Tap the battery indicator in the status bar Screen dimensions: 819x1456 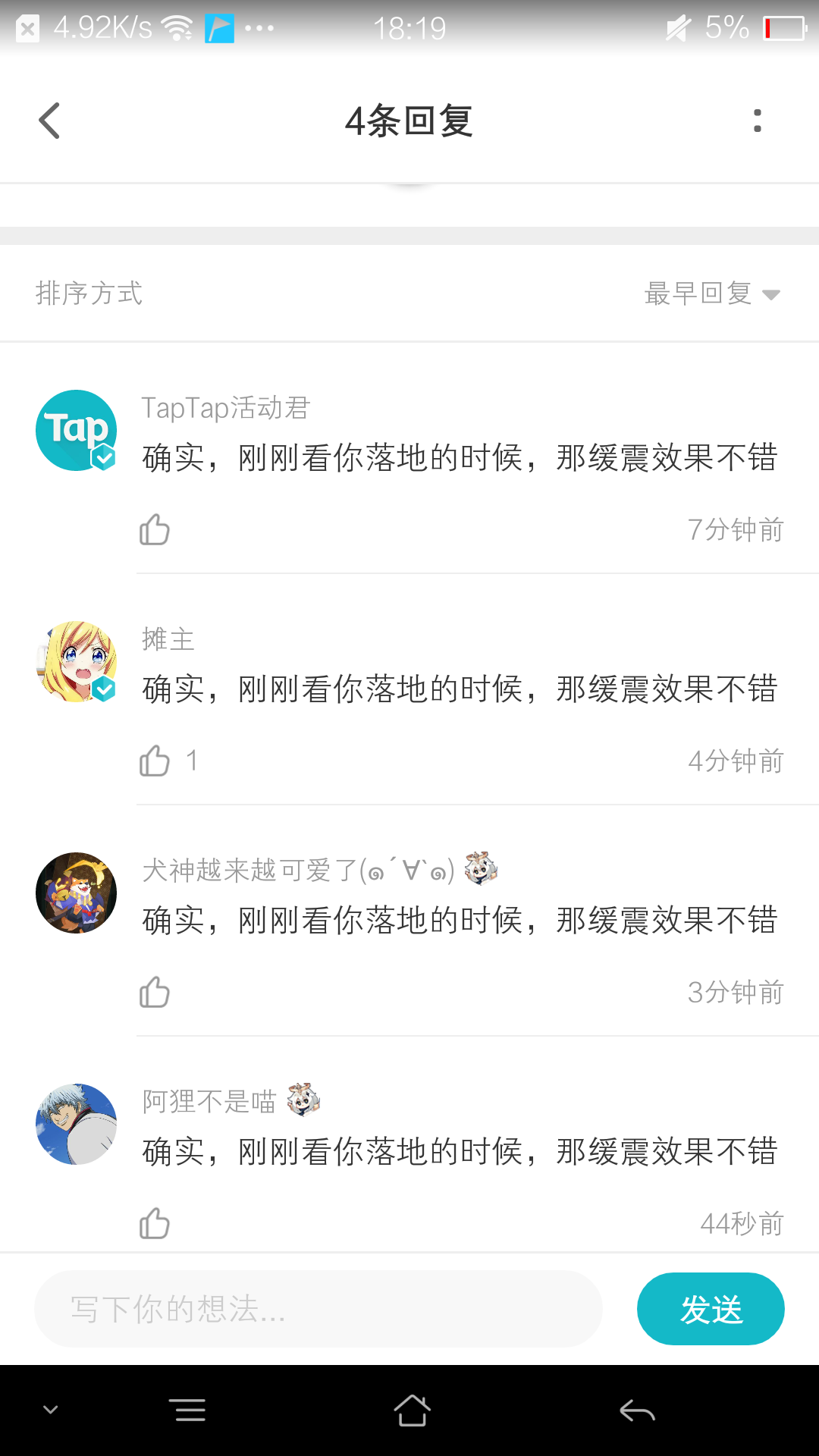781,28
